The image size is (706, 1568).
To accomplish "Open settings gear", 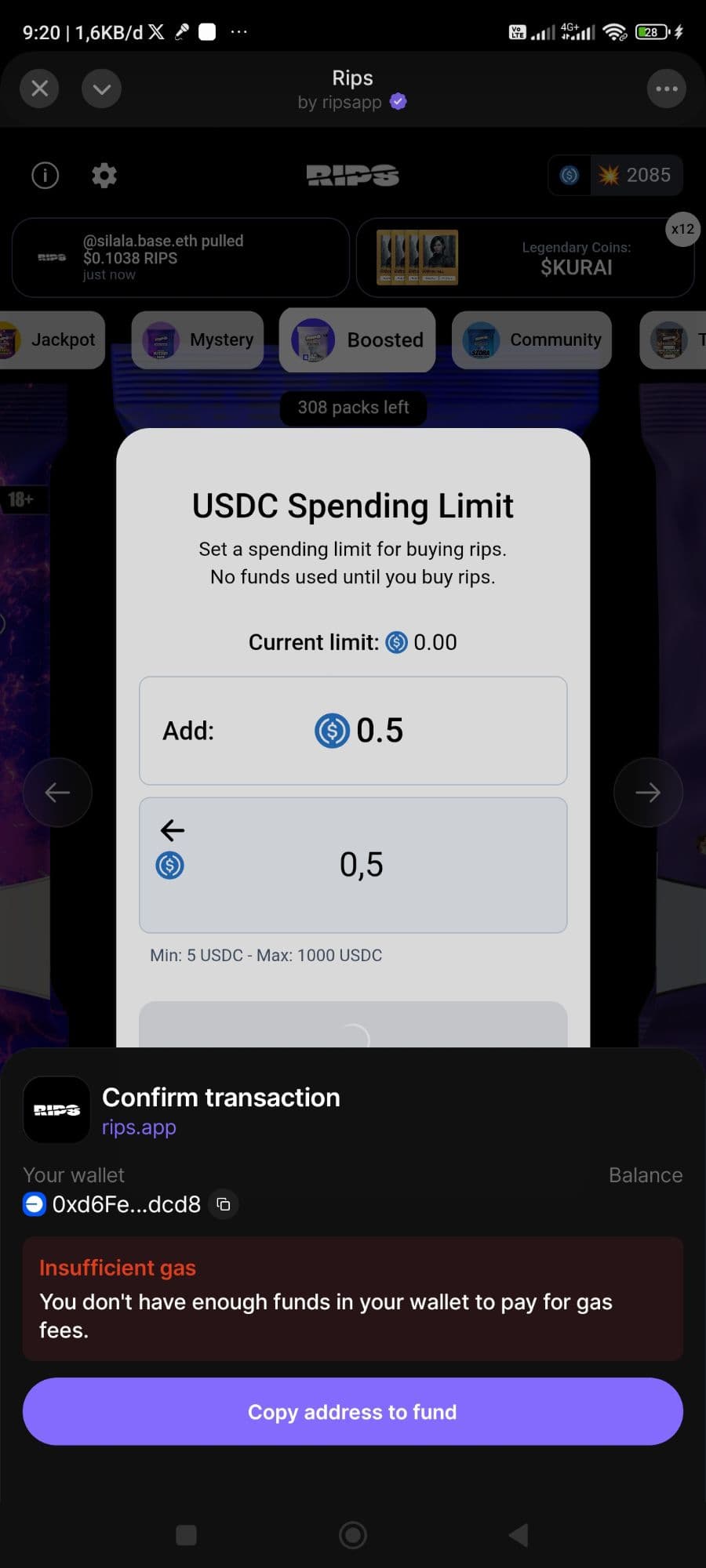I will point(104,176).
